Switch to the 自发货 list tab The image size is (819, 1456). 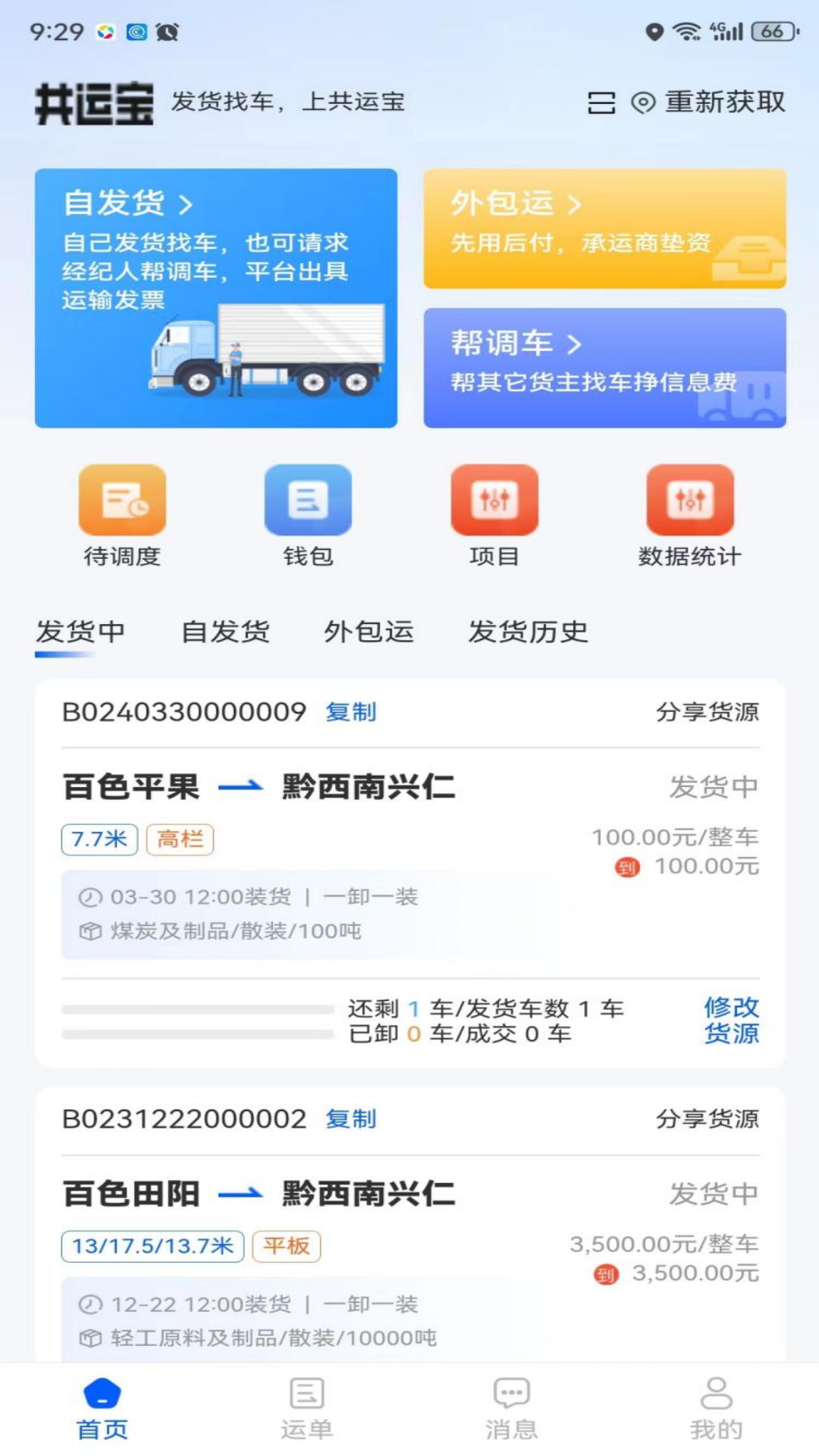pyautogui.click(x=225, y=632)
